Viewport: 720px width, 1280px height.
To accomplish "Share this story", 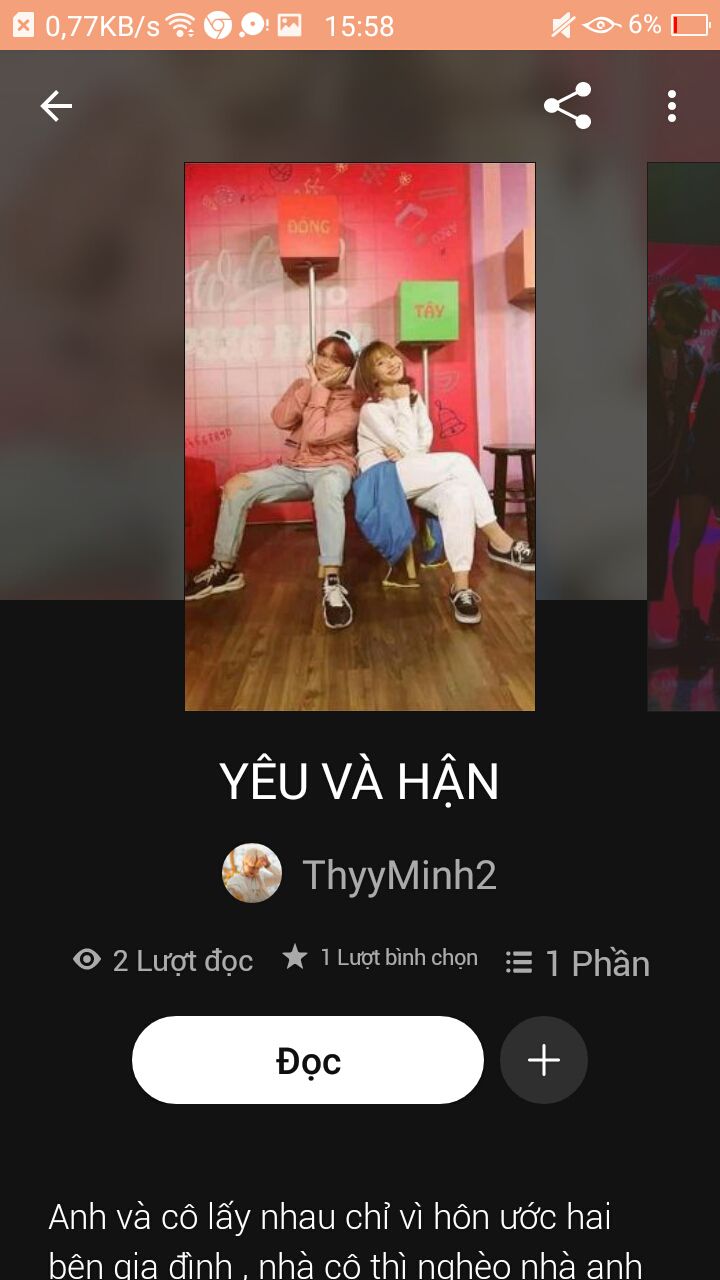I will [568, 106].
